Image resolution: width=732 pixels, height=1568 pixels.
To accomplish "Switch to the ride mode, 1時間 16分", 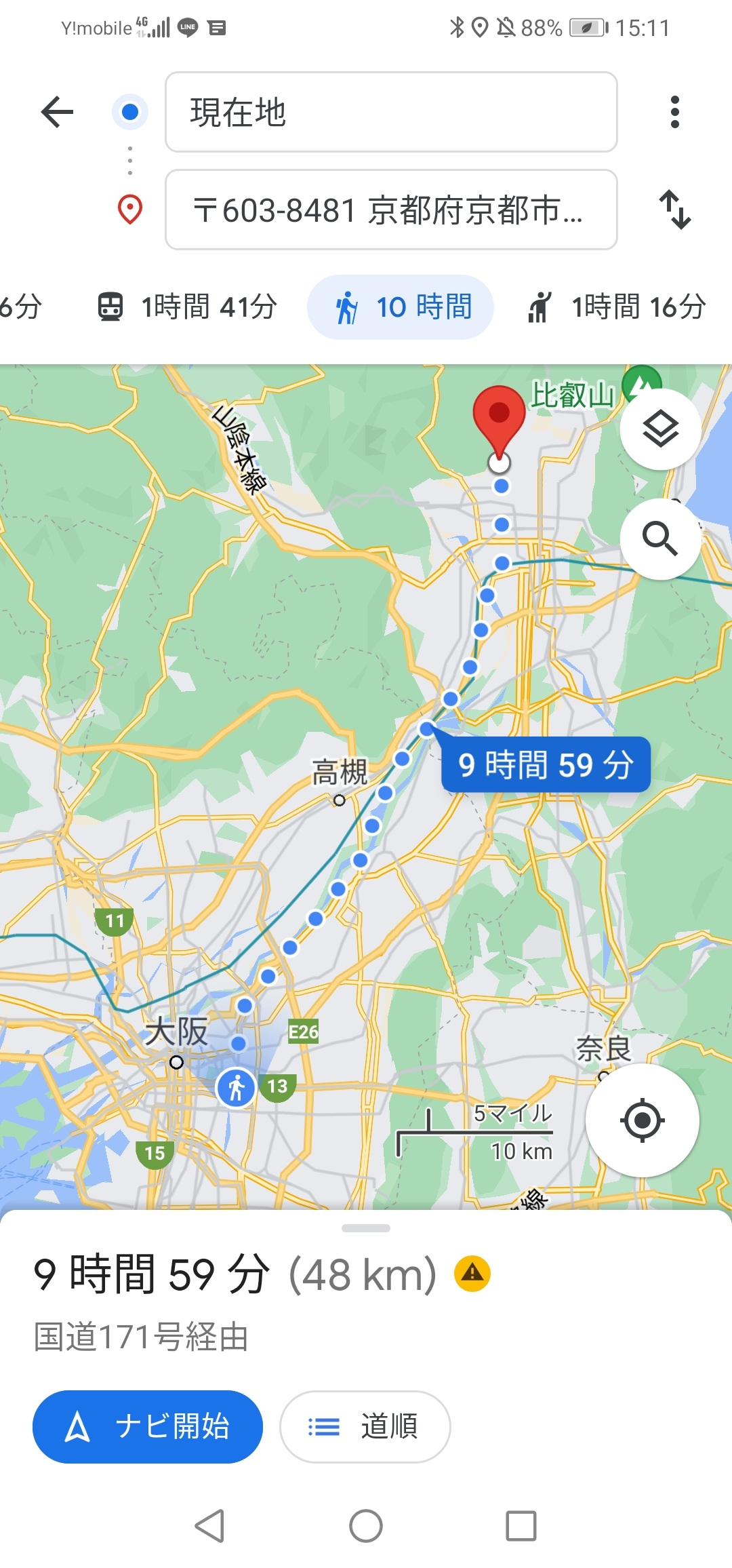I will pyautogui.click(x=617, y=307).
